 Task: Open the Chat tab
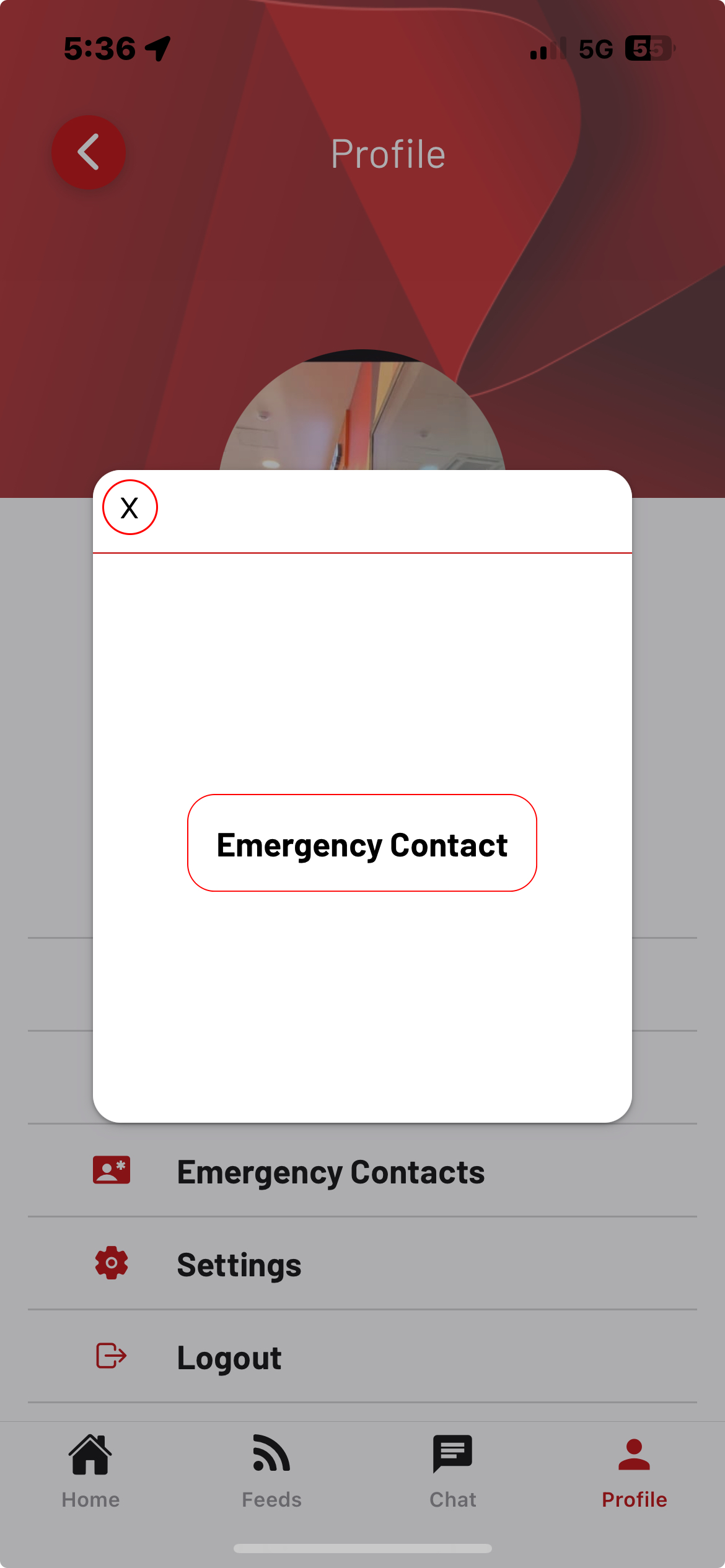pos(453,1471)
